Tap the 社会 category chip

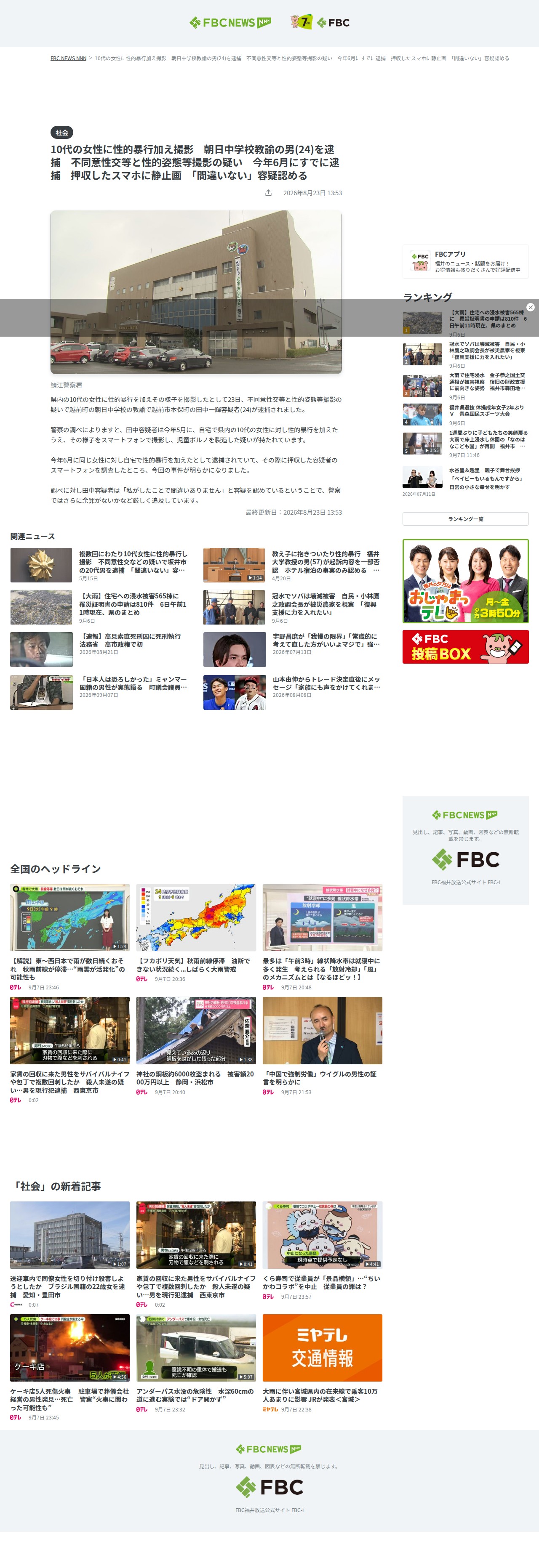tap(62, 133)
